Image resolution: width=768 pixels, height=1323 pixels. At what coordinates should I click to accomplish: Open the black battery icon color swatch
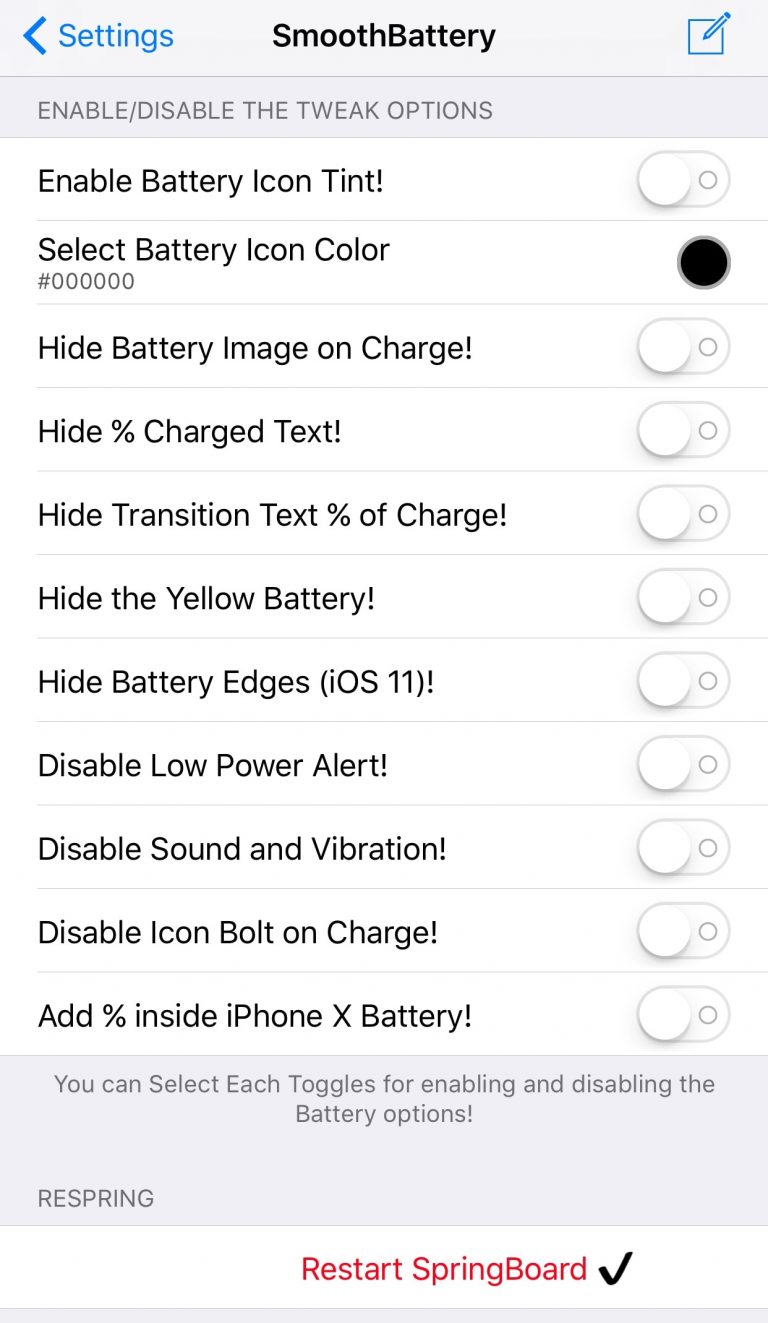704,262
